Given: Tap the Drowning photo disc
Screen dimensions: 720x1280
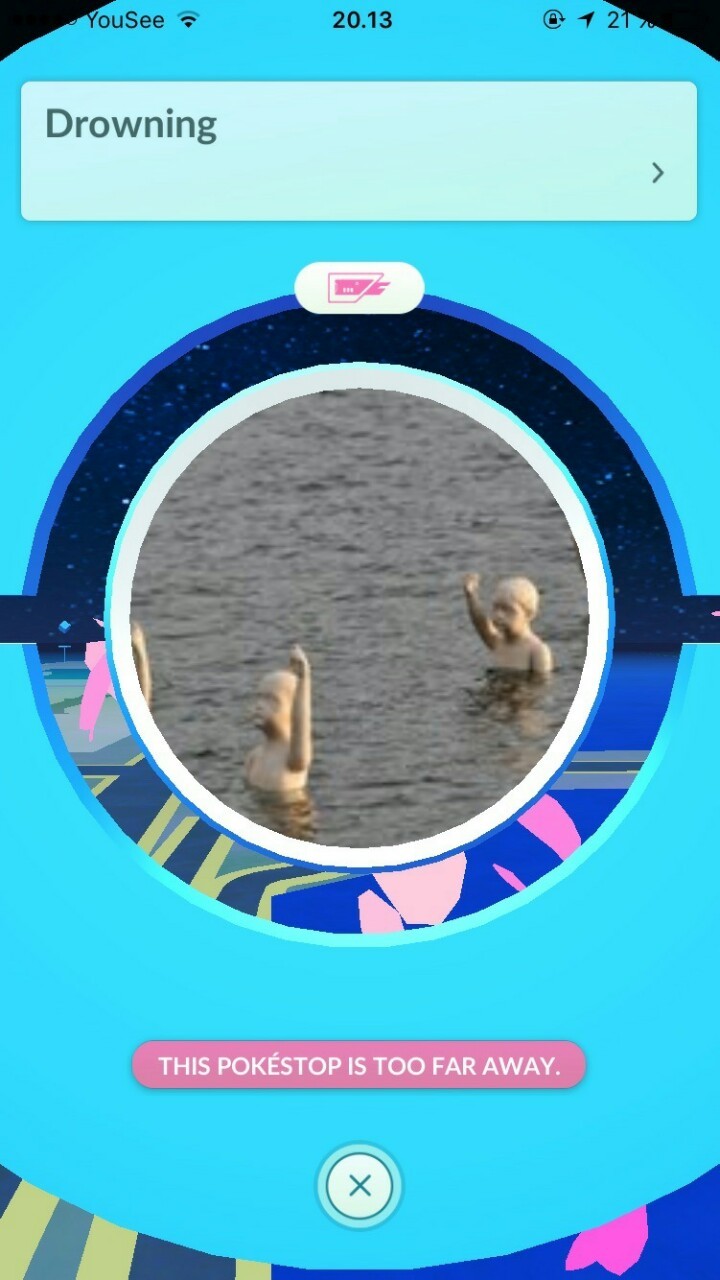Looking at the screenshot, I should [x=359, y=617].
